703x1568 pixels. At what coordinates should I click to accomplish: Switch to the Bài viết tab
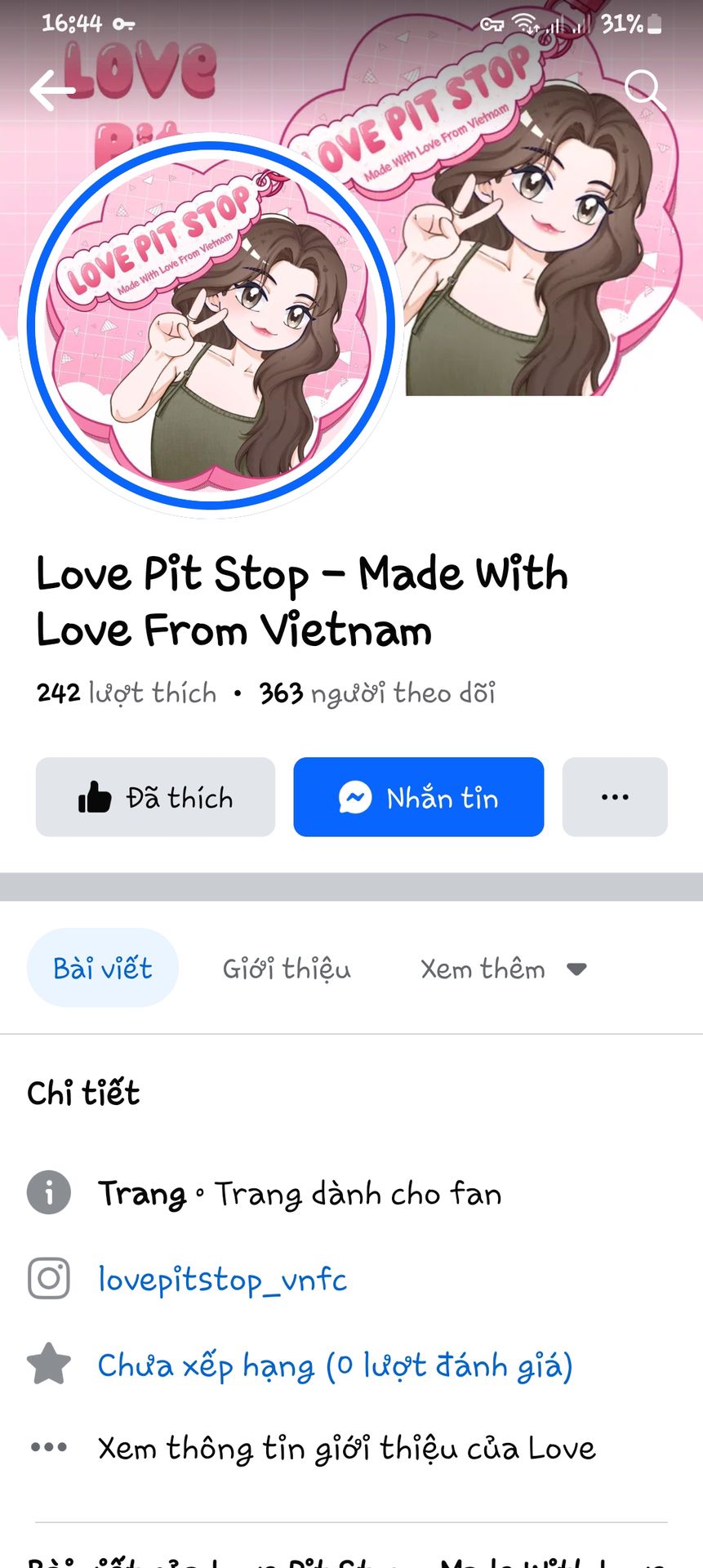click(103, 969)
